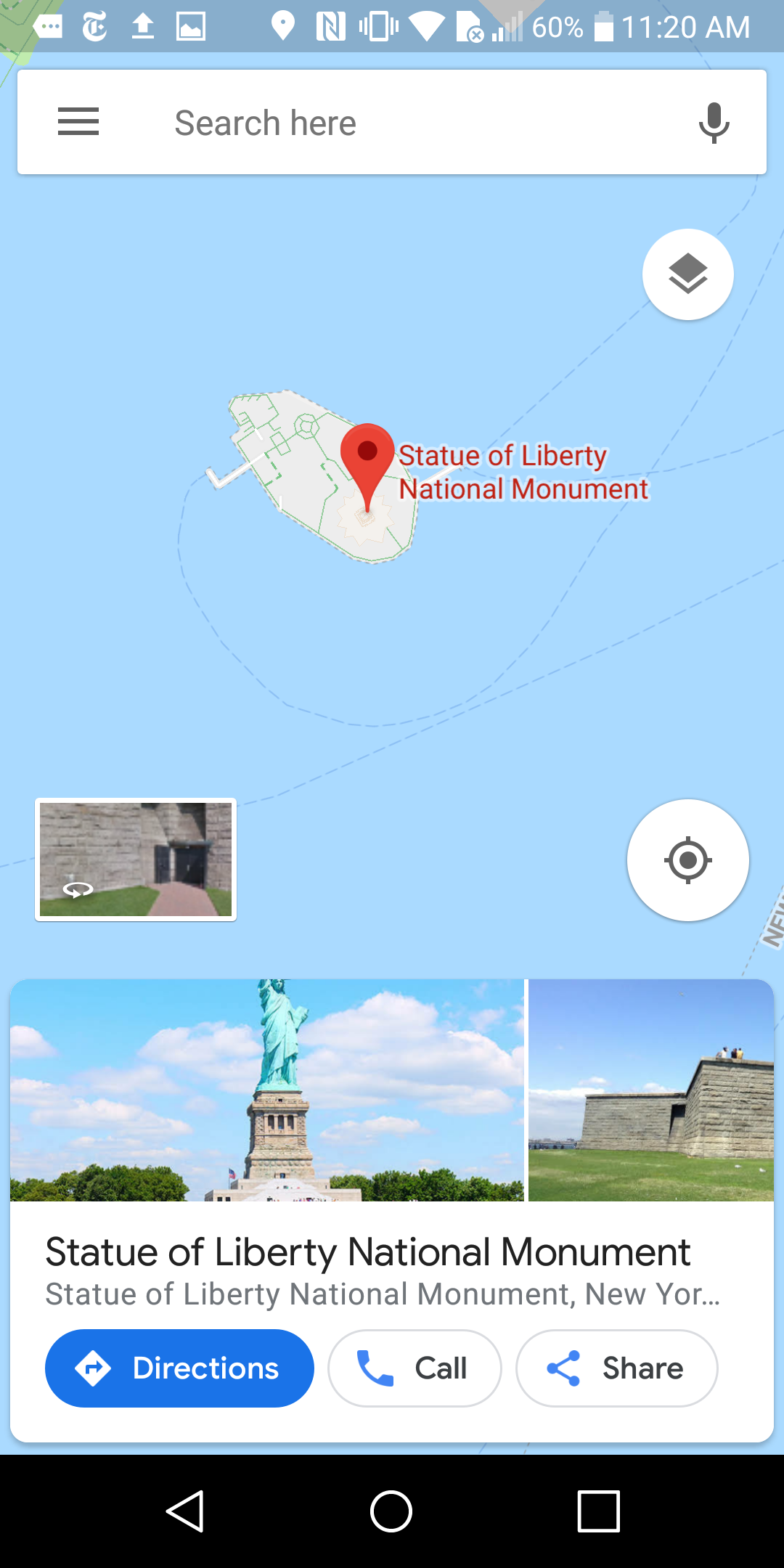Open the Street View preview thumbnail
This screenshot has width=784, height=1568.
[136, 859]
